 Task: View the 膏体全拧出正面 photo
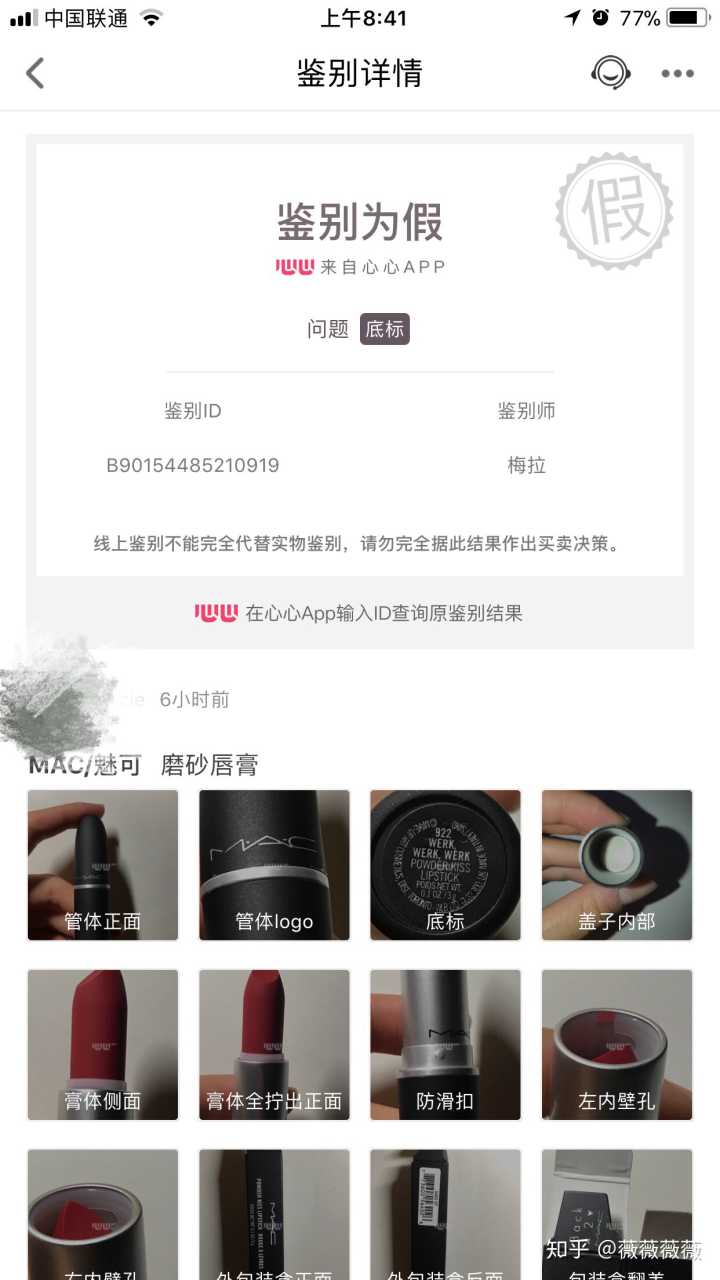(x=274, y=1045)
